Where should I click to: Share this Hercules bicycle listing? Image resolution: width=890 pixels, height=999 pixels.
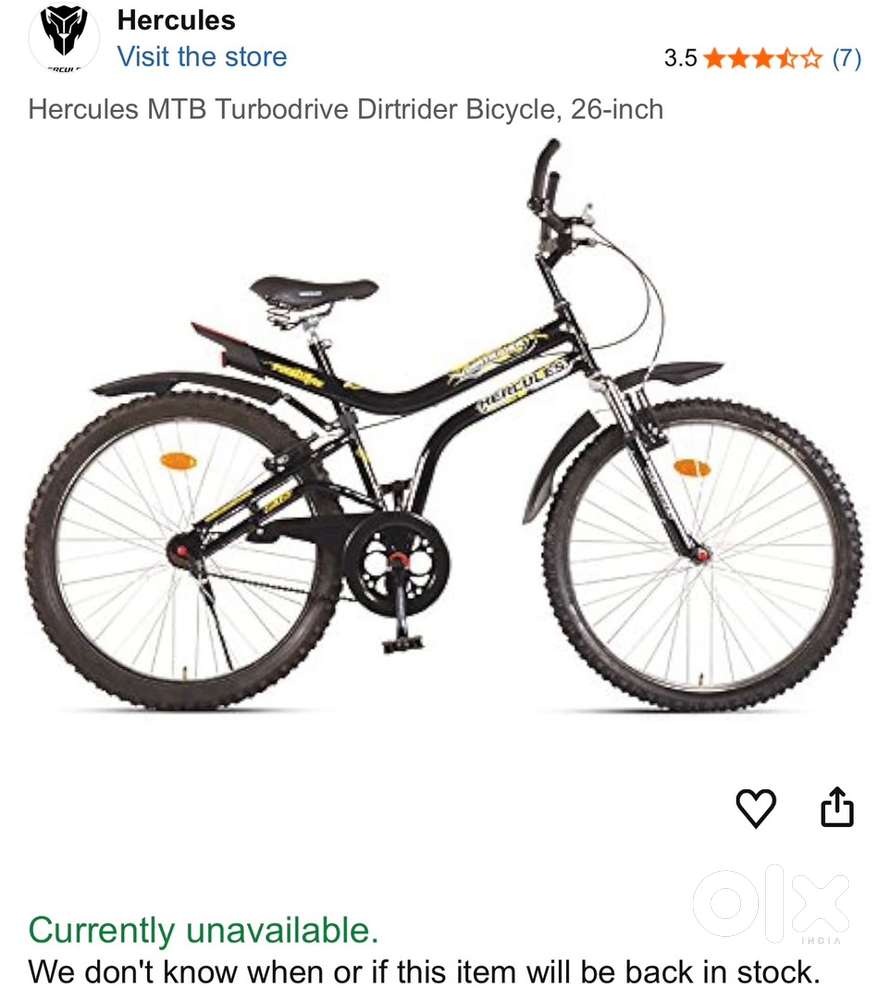point(837,808)
